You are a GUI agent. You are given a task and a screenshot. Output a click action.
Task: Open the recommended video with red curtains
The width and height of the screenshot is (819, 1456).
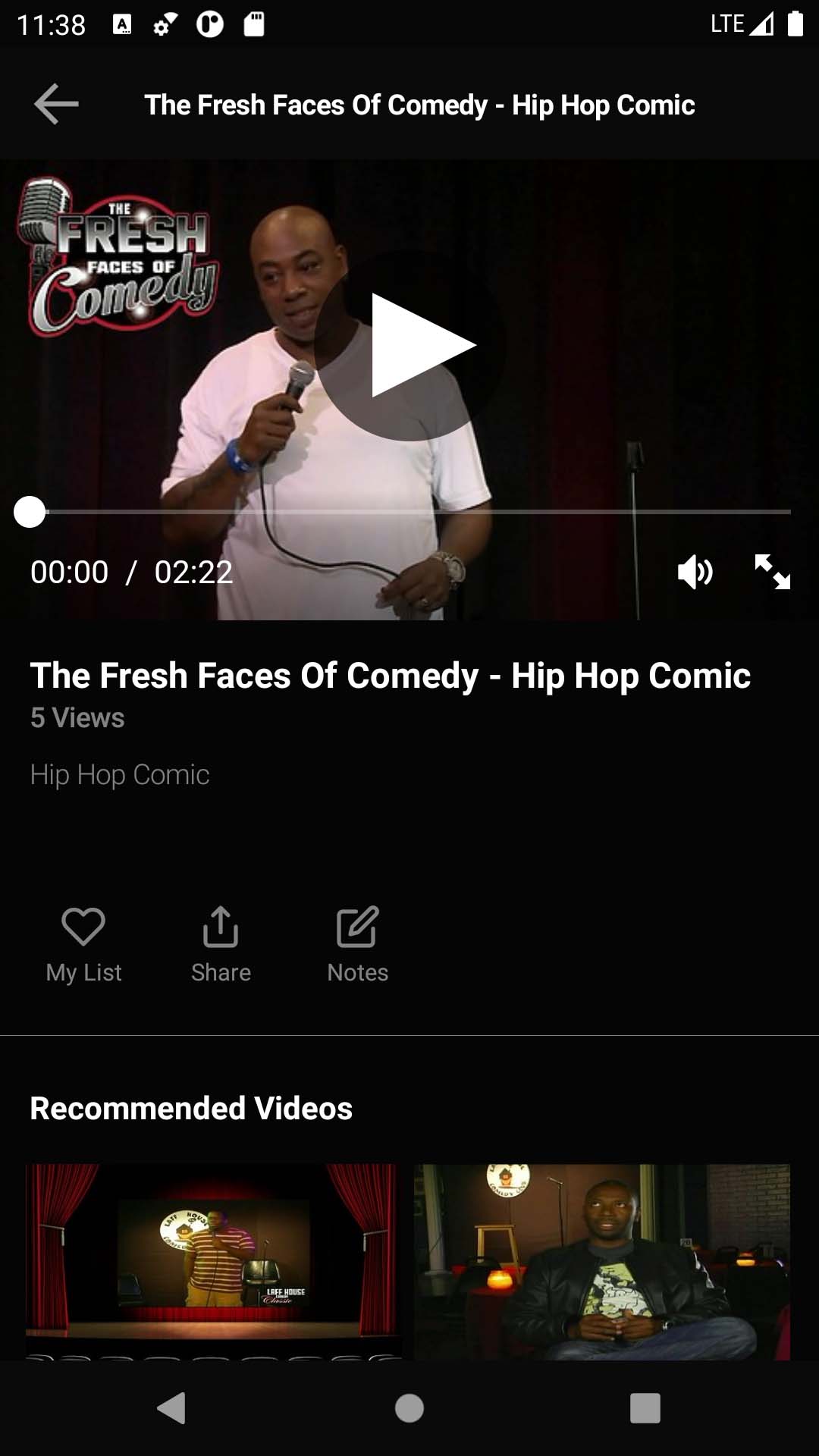[213, 1262]
